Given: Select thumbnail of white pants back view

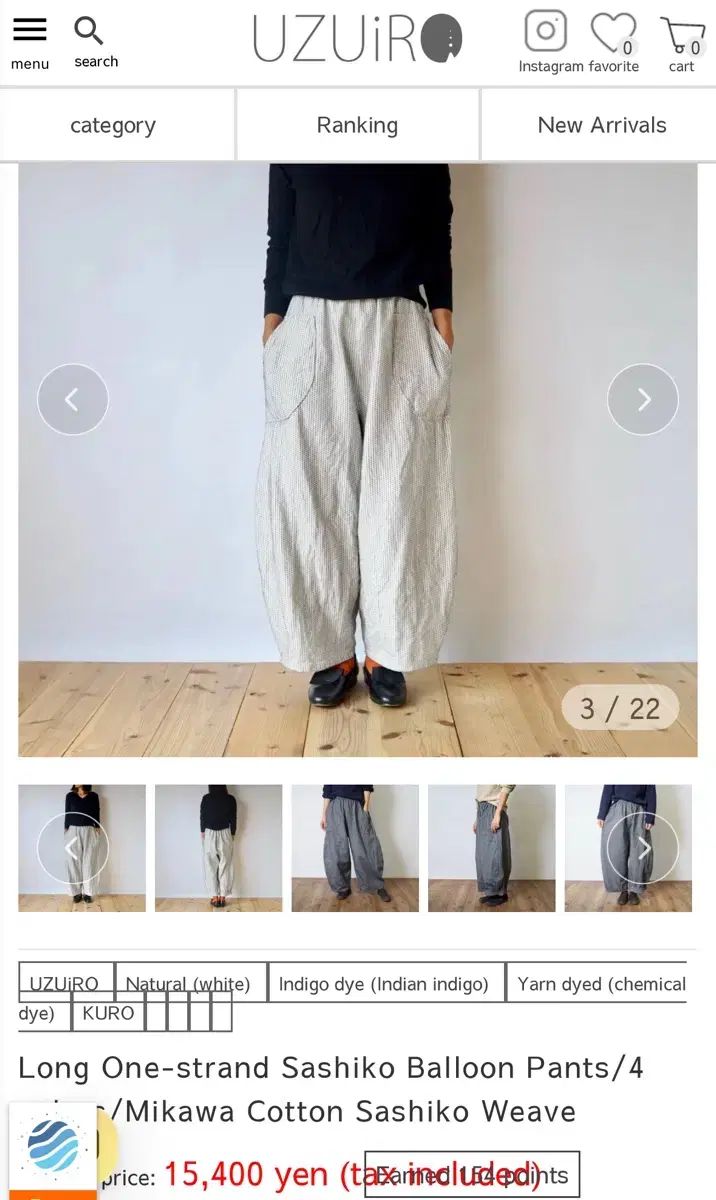Looking at the screenshot, I should point(218,848).
